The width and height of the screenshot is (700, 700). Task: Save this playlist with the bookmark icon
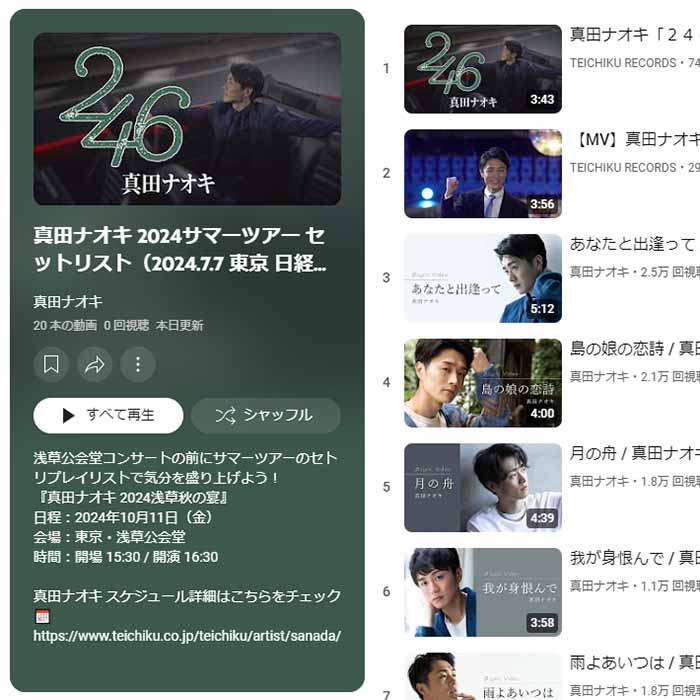point(51,364)
